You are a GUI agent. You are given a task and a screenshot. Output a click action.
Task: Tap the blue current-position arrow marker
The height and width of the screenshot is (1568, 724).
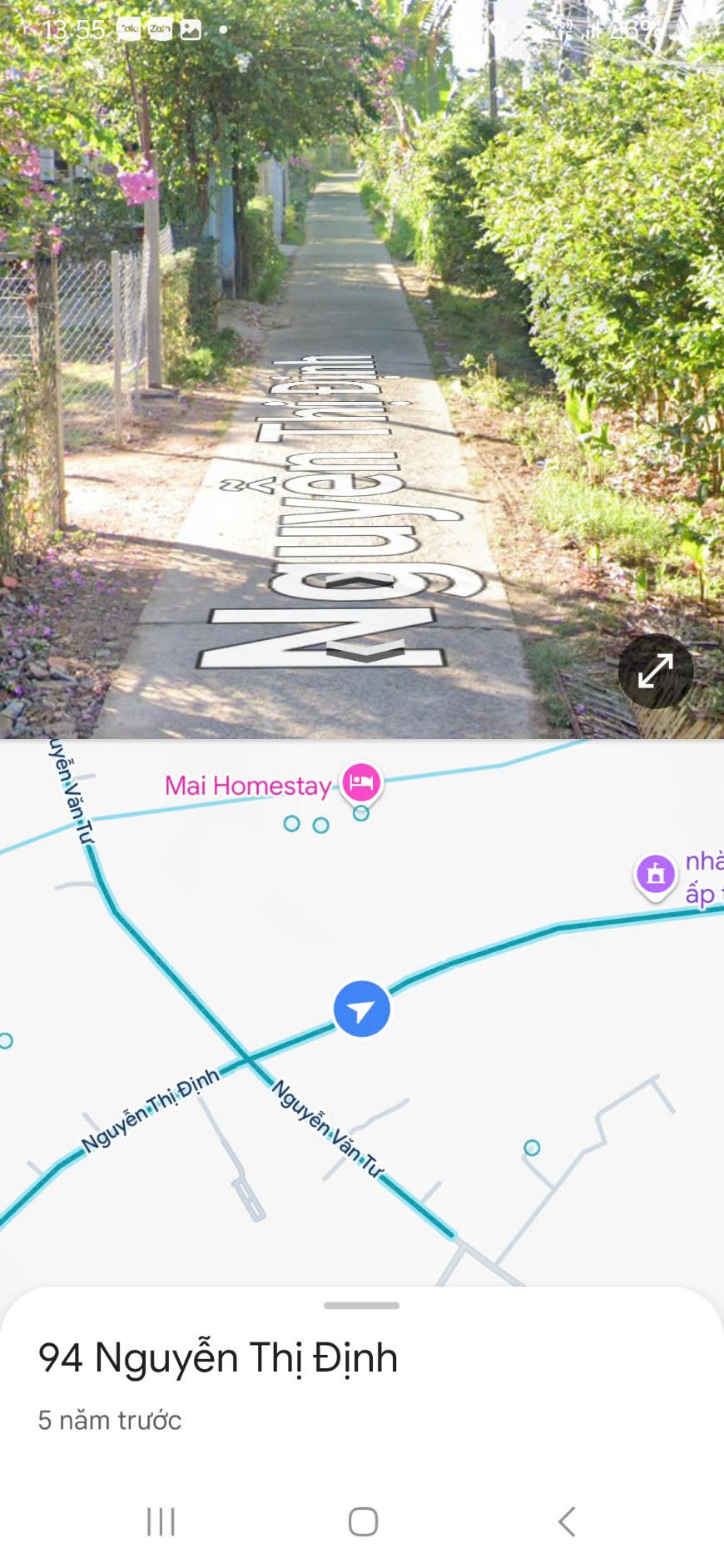pyautogui.click(x=362, y=1009)
